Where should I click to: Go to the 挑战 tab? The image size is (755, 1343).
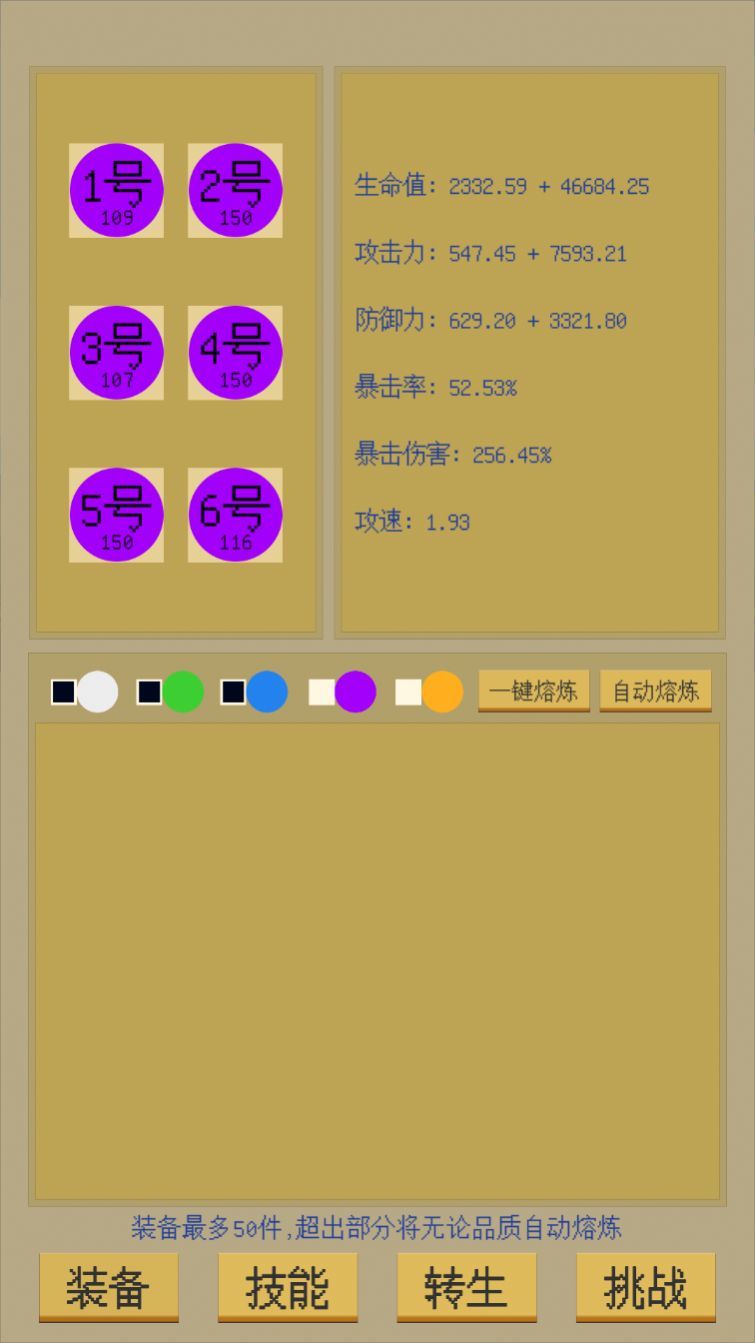646,1287
